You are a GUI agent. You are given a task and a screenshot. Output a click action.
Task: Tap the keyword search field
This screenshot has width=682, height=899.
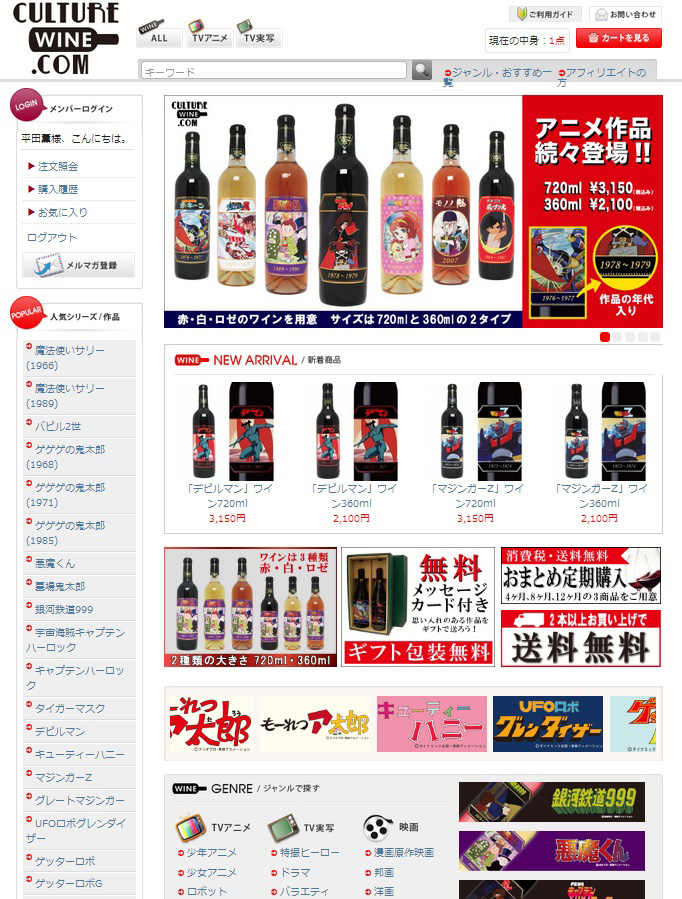pyautogui.click(x=273, y=71)
